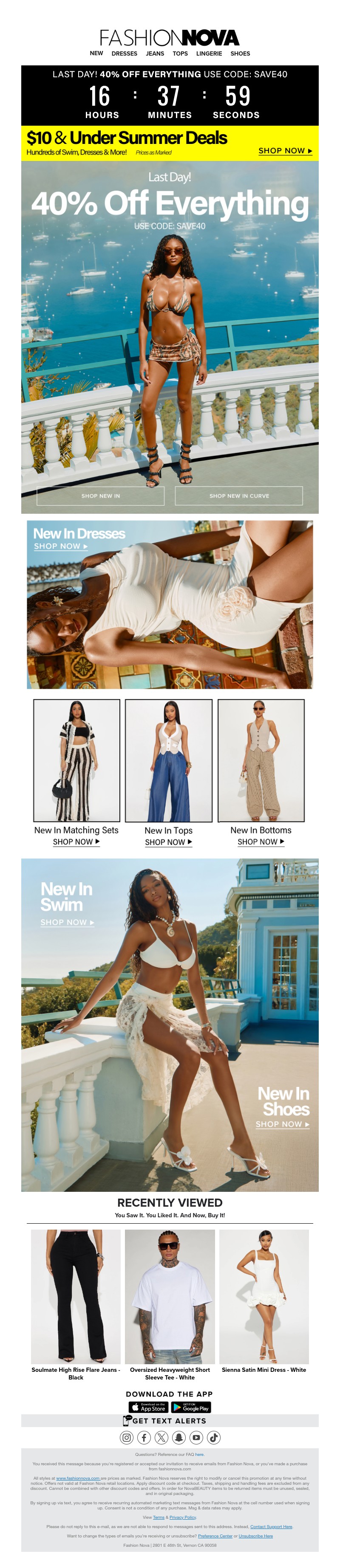
Task: Shop the $10 & Under Summer Deals
Action: [285, 150]
